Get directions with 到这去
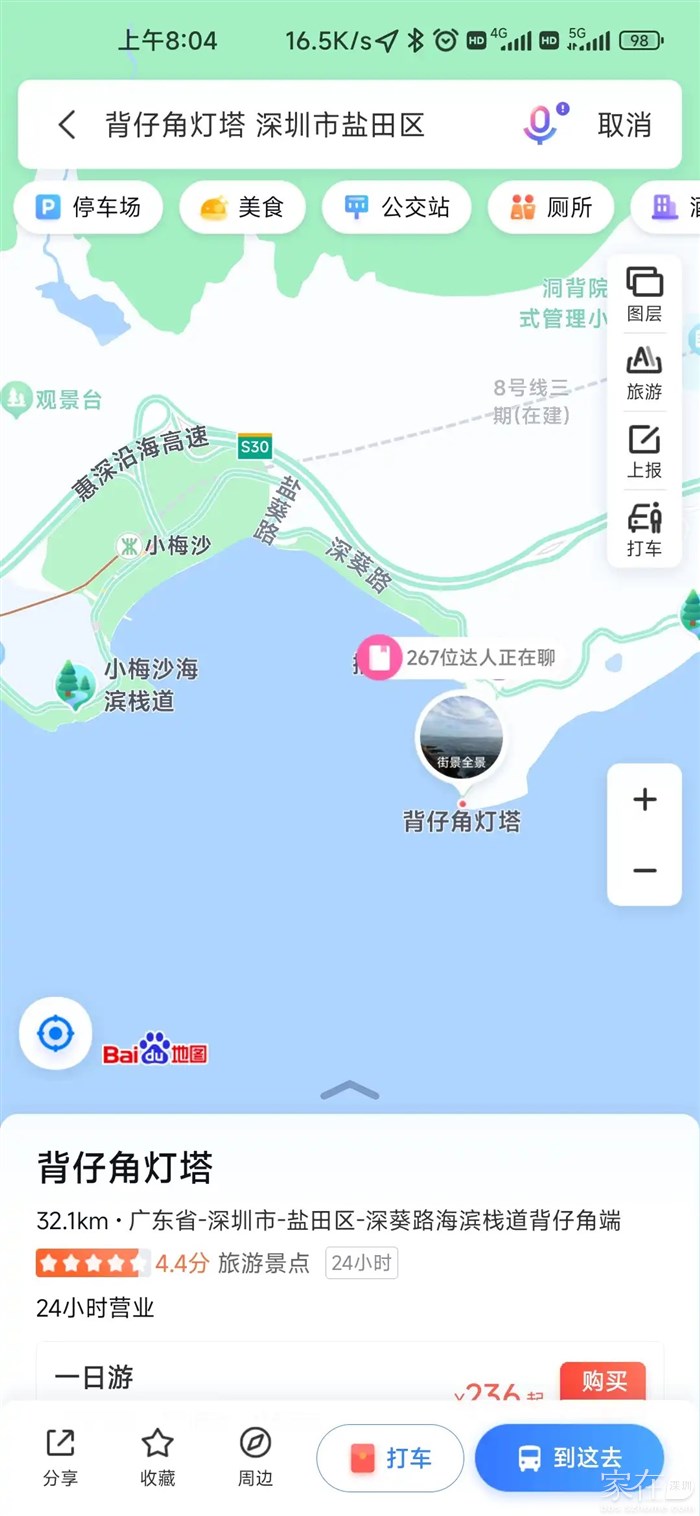This screenshot has width=700, height=1516. [x=569, y=1458]
